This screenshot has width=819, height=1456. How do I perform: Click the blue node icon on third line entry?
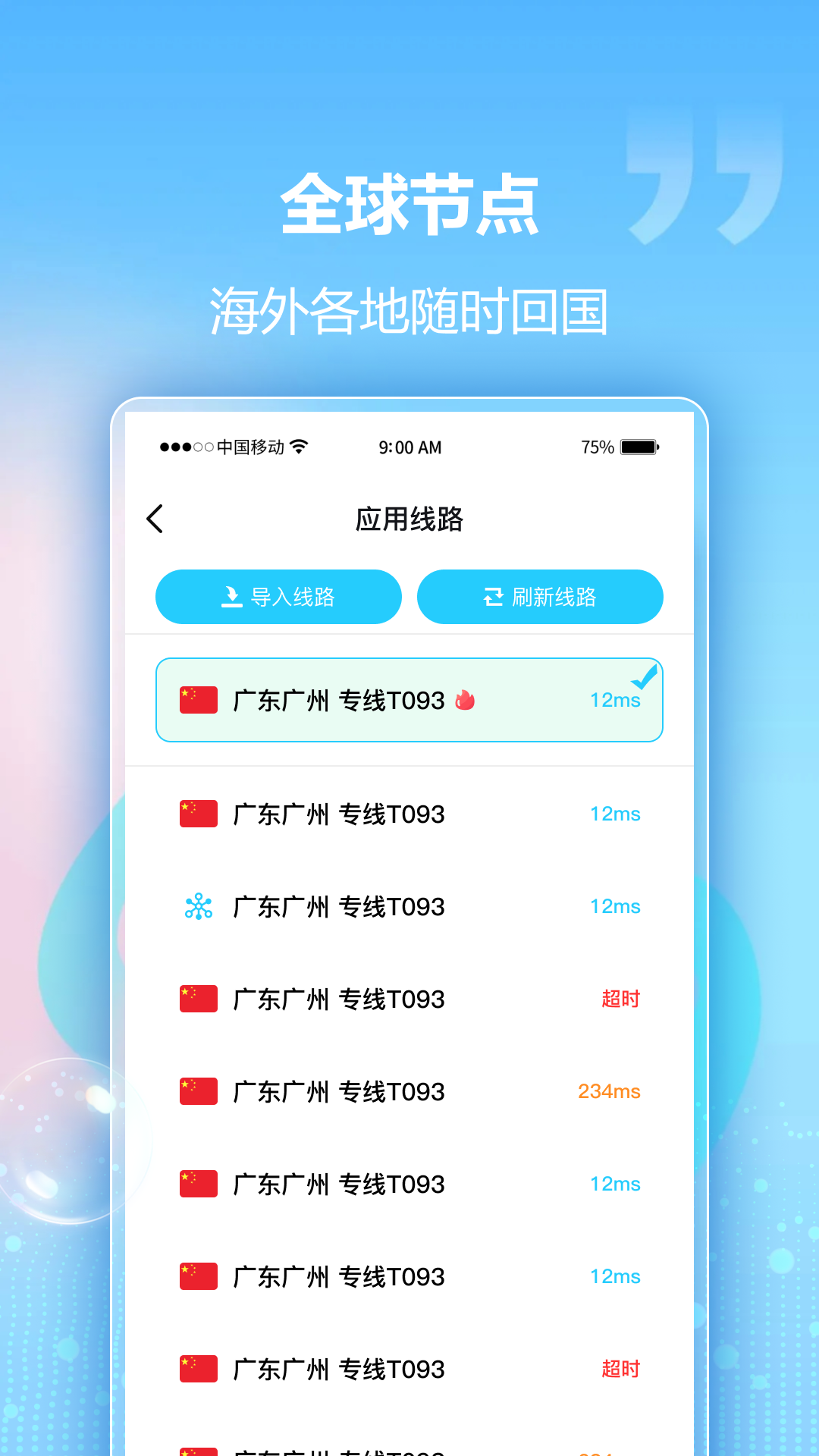(x=198, y=906)
